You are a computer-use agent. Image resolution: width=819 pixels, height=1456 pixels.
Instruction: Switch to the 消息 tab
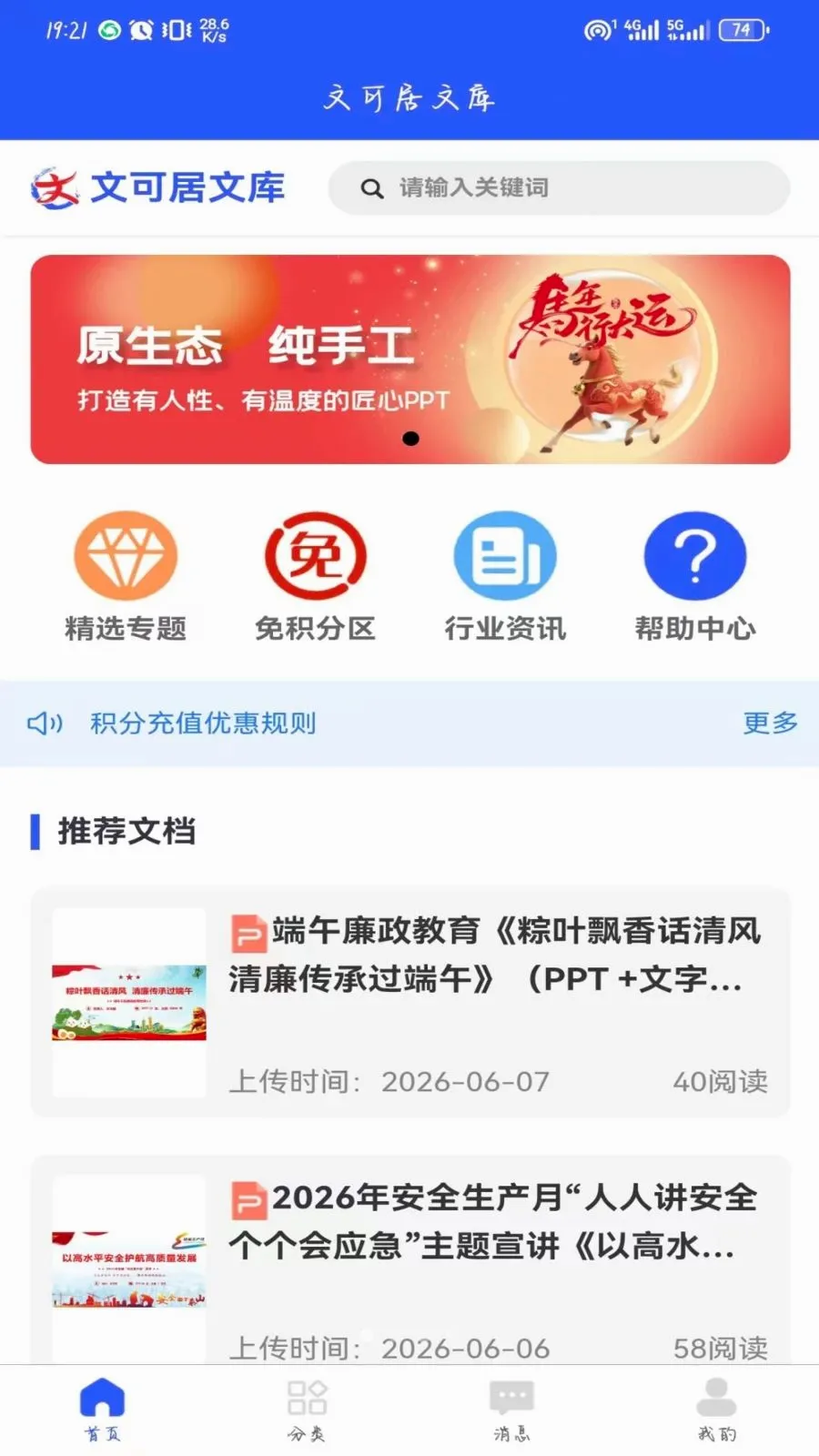pyautogui.click(x=511, y=1410)
